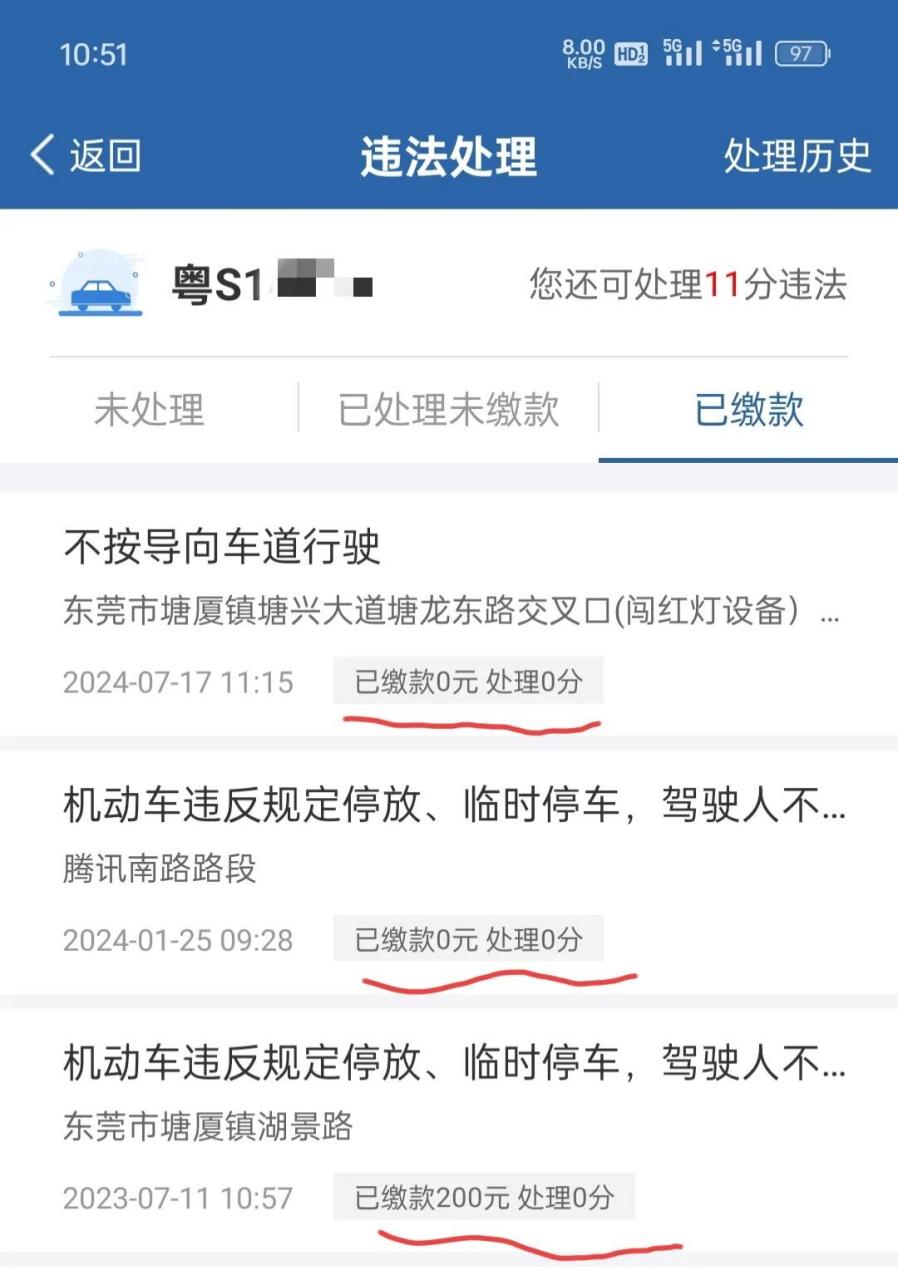Tap the HD voice icon in status bar
The image size is (898, 1280).
[631, 53]
